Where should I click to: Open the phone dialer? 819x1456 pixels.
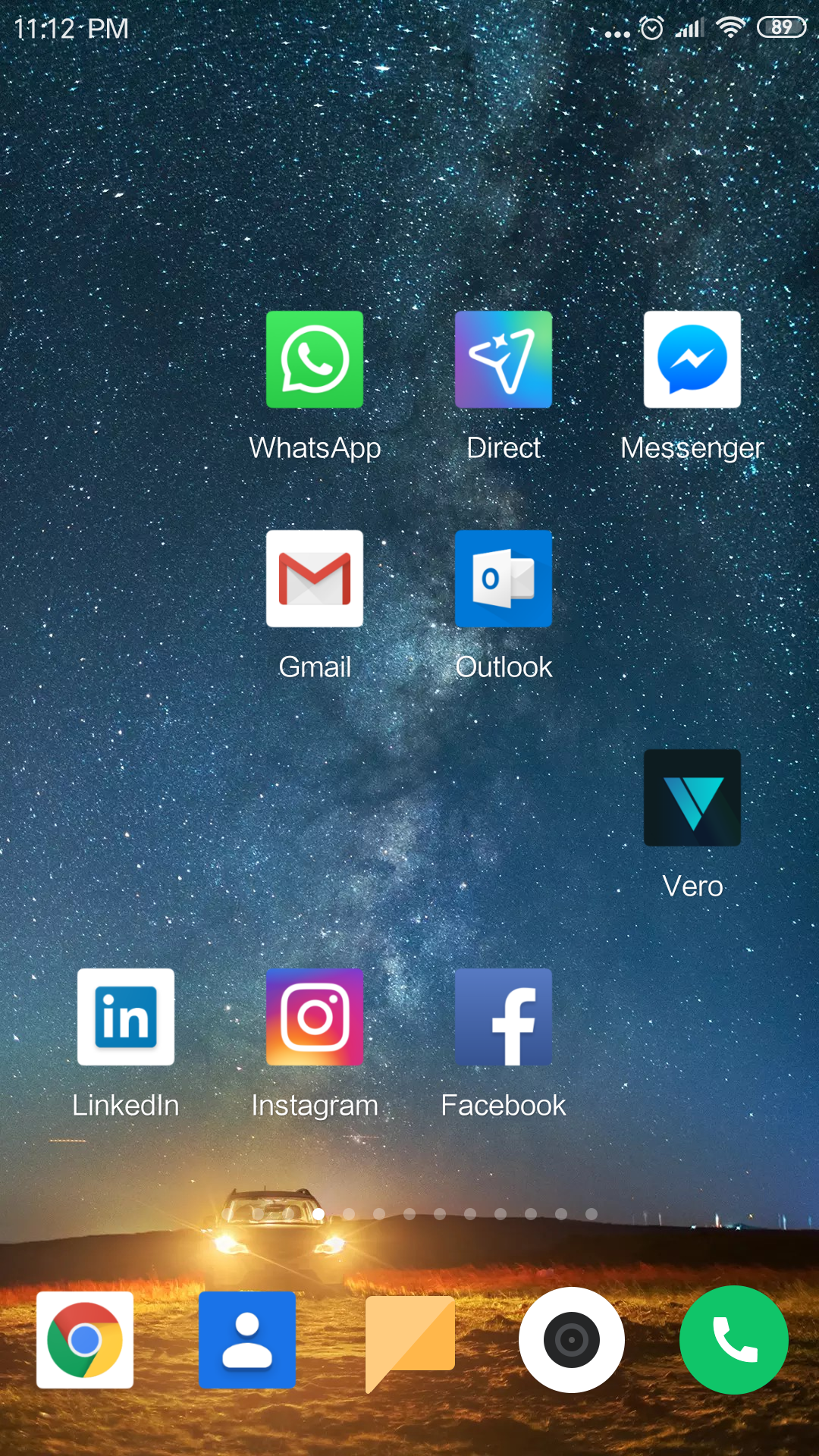[x=734, y=1340]
